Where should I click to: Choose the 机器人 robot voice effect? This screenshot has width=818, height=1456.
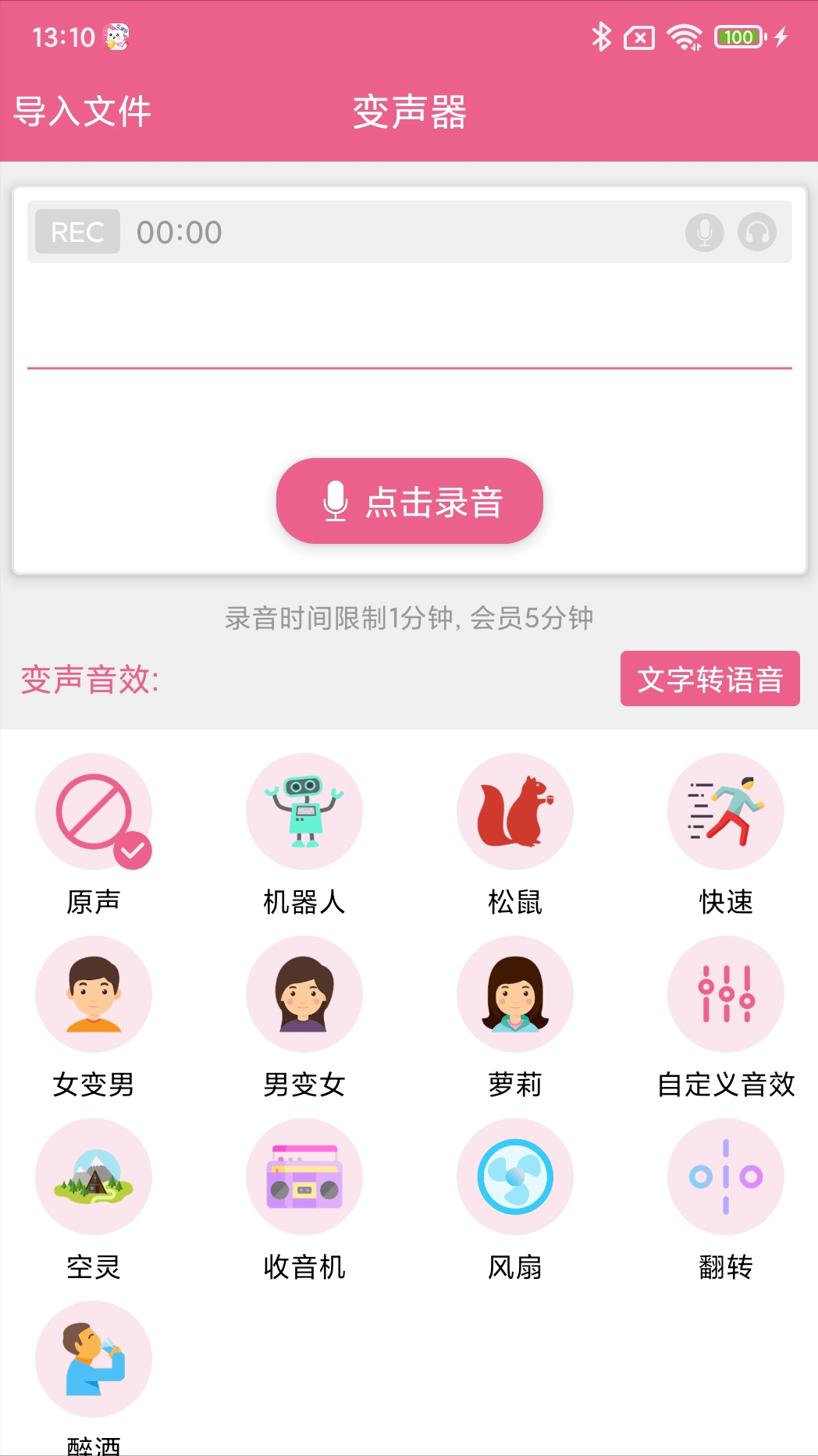(x=304, y=811)
